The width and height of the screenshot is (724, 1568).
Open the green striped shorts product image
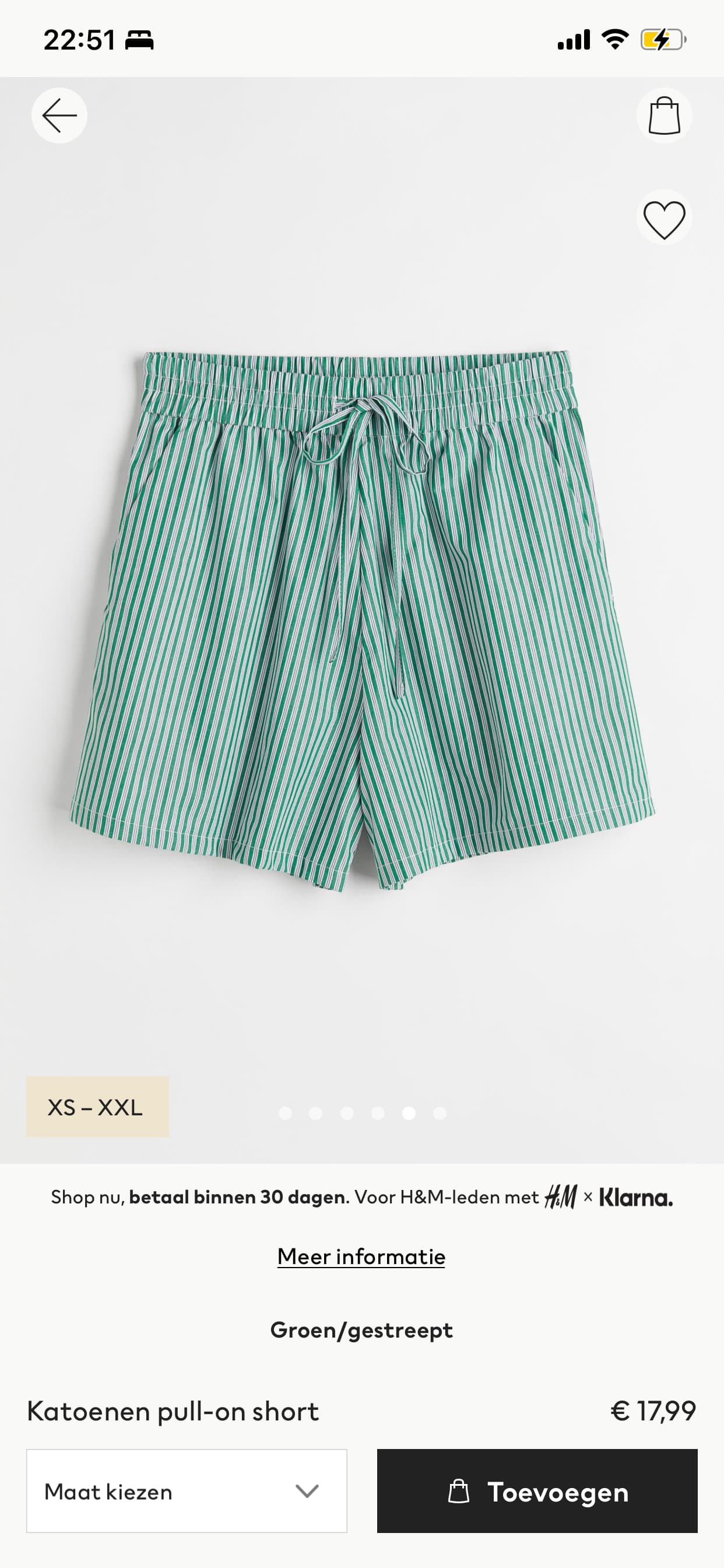[362, 619]
